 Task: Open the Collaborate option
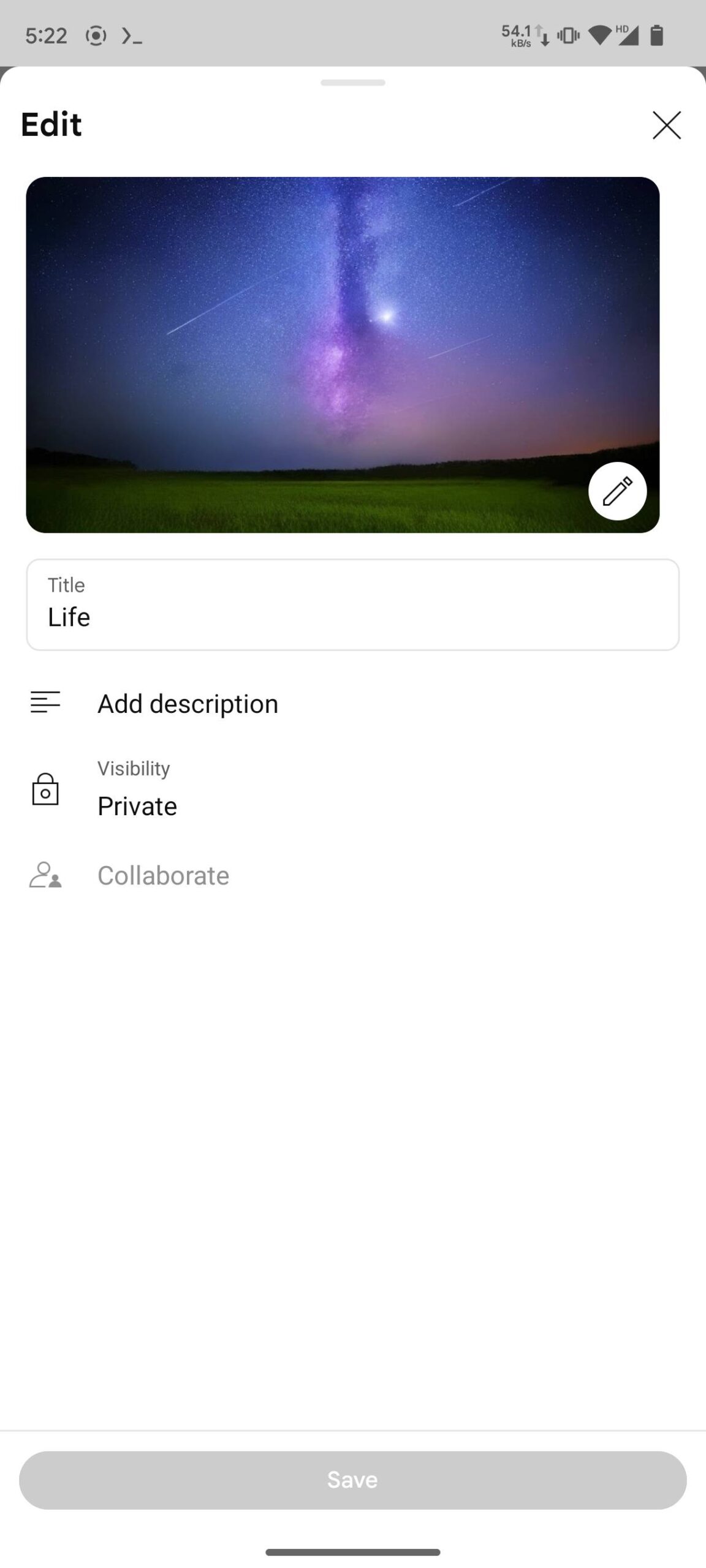[x=163, y=876]
